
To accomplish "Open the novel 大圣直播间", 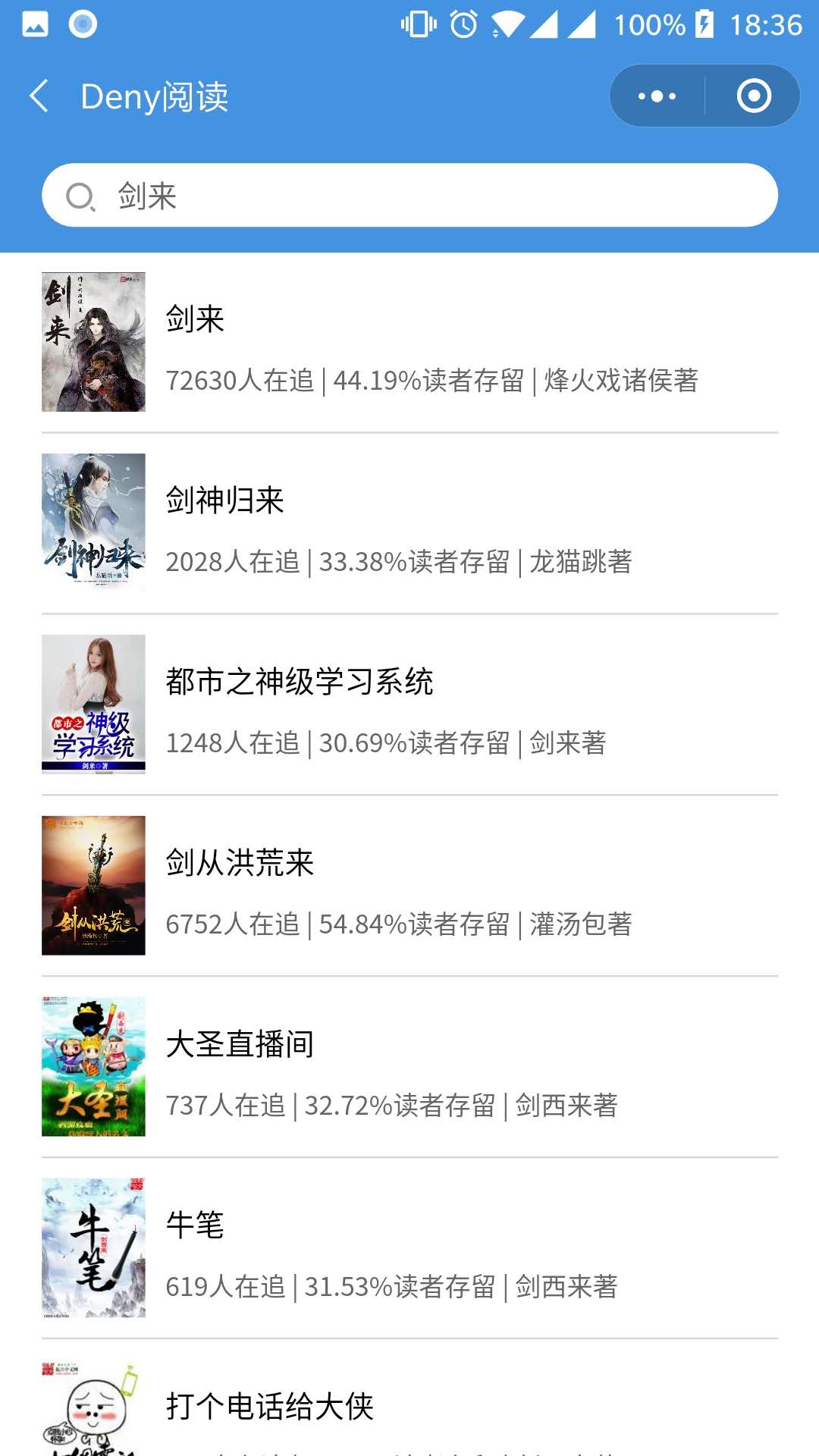I will (x=409, y=1067).
